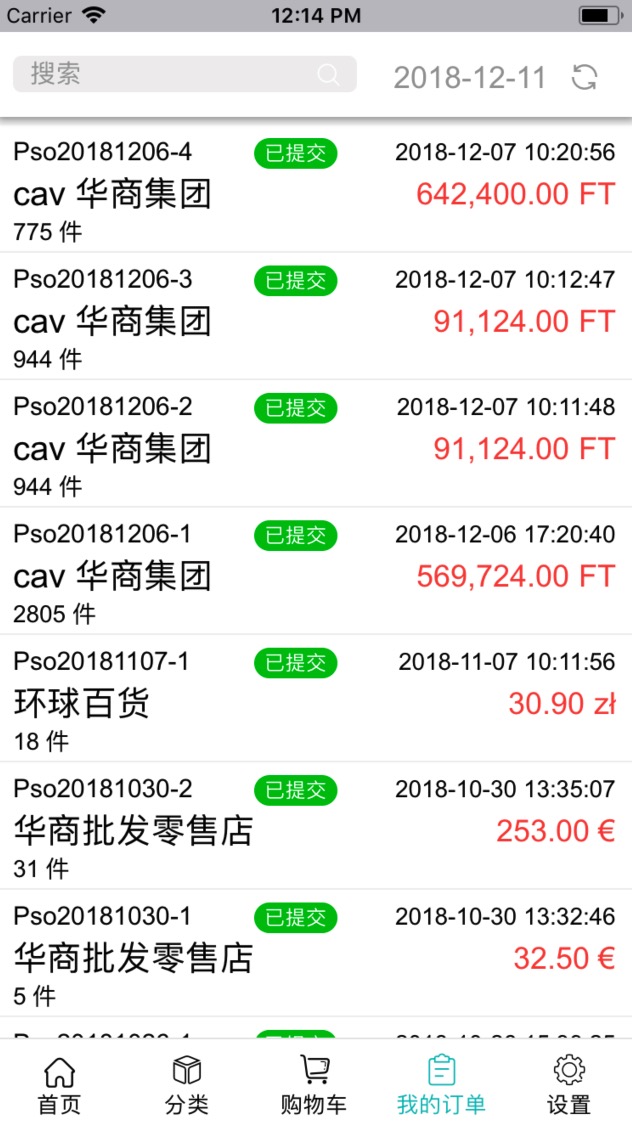View order Pso20181030-2 for 253.00 €
The image size is (632, 1128).
coord(315,827)
